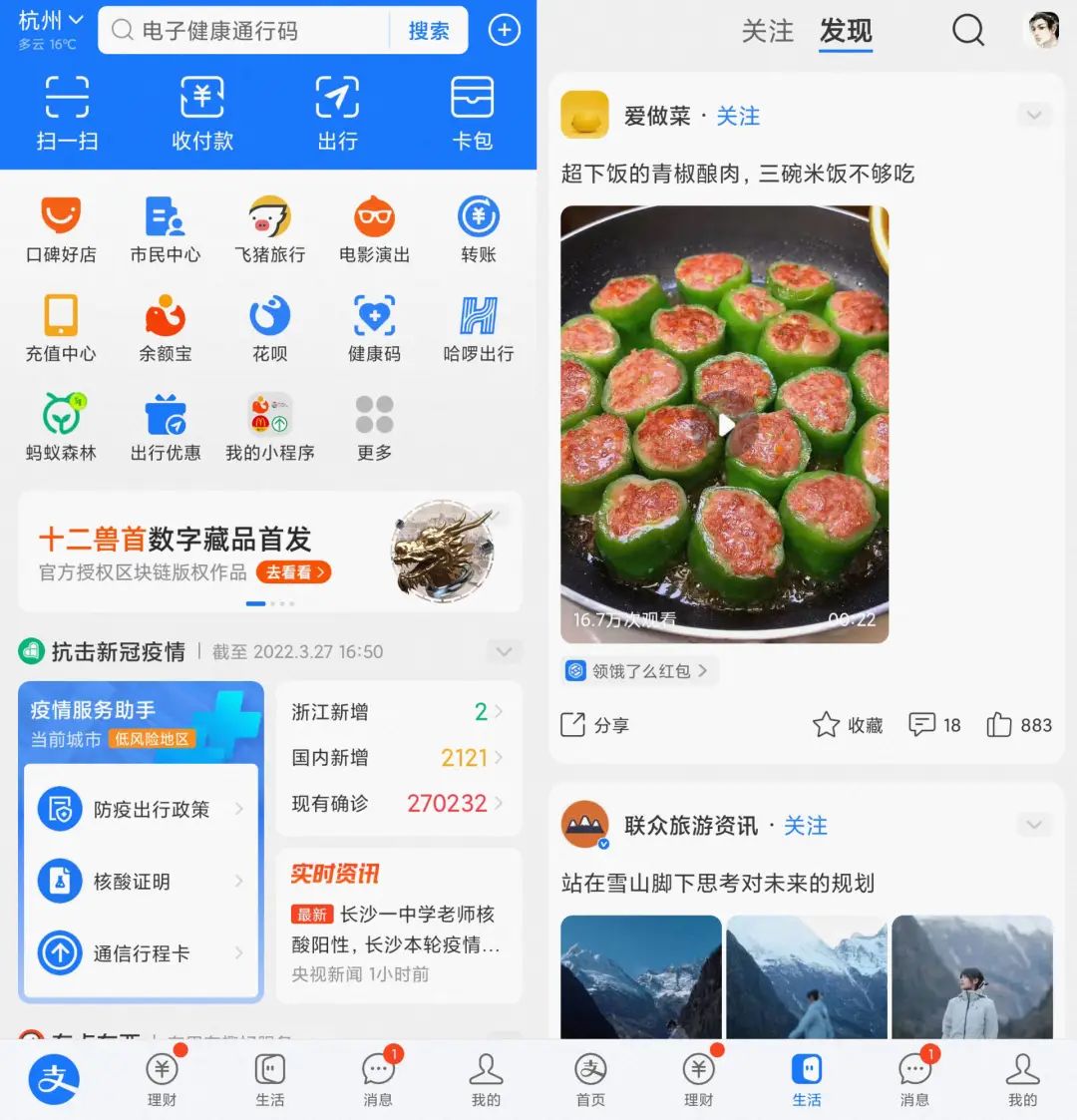Open the 国内新增 case count row

pyautogui.click(x=397, y=758)
